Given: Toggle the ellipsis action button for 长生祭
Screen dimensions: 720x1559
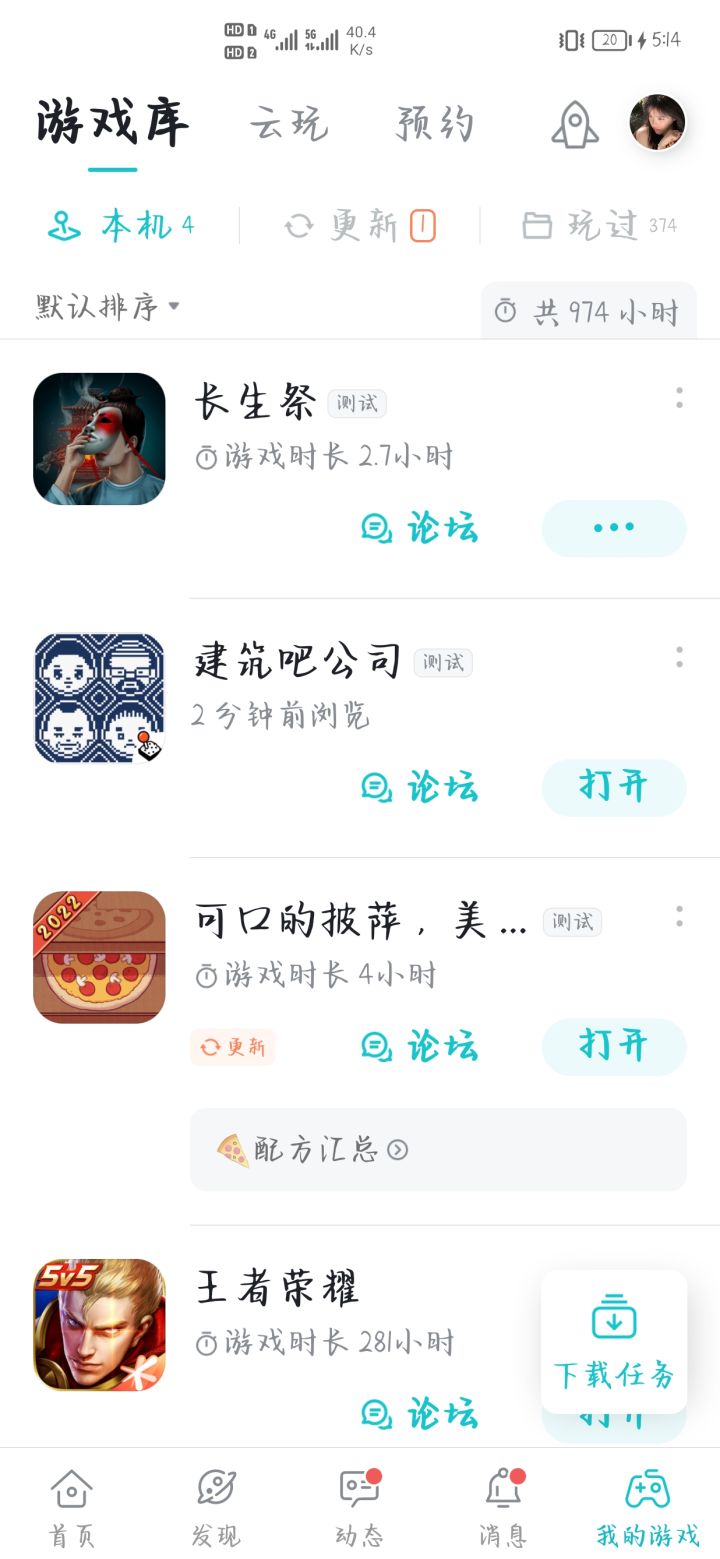Looking at the screenshot, I should 613,528.
